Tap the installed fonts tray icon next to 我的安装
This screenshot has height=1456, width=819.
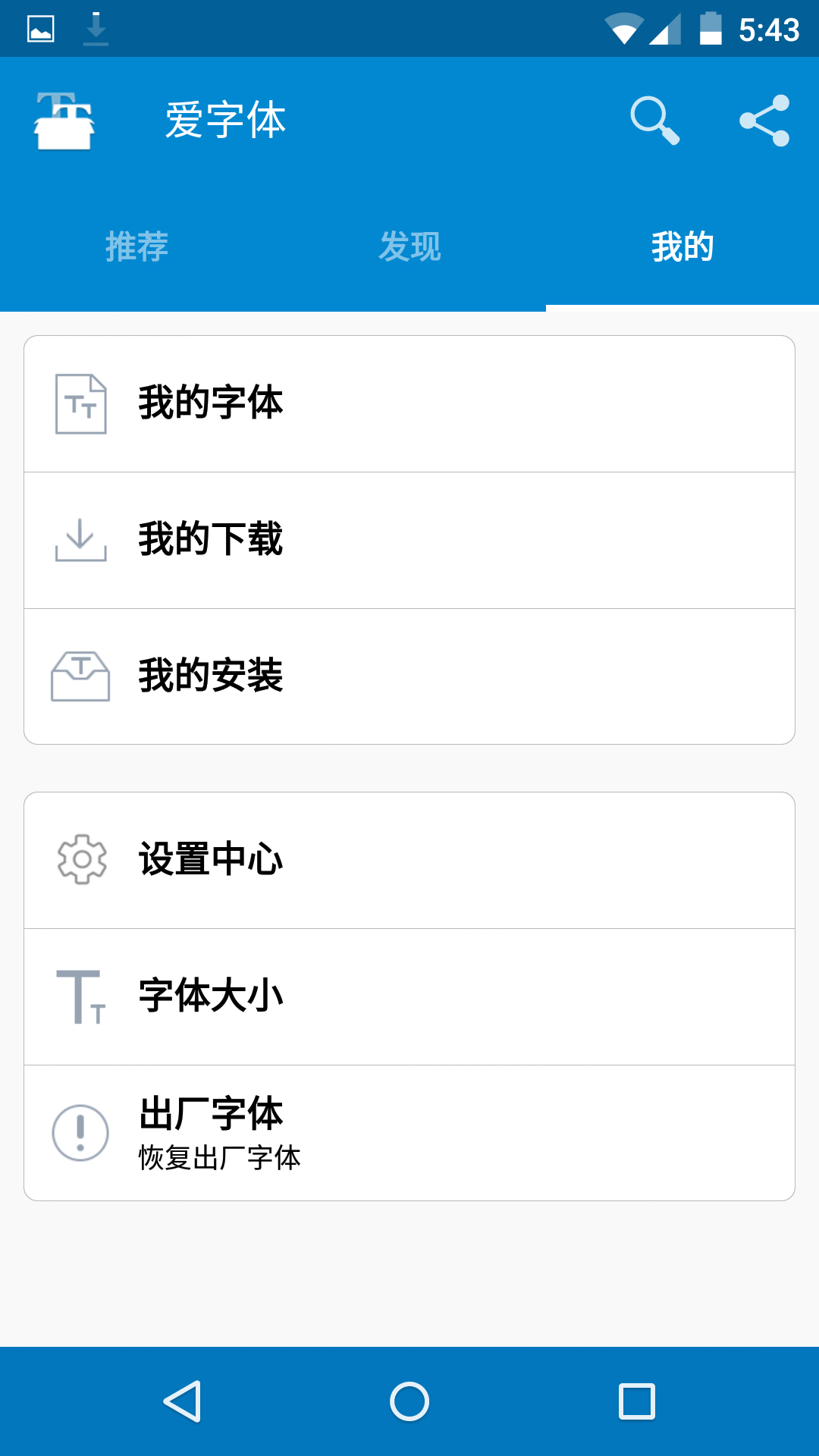pos(81,677)
